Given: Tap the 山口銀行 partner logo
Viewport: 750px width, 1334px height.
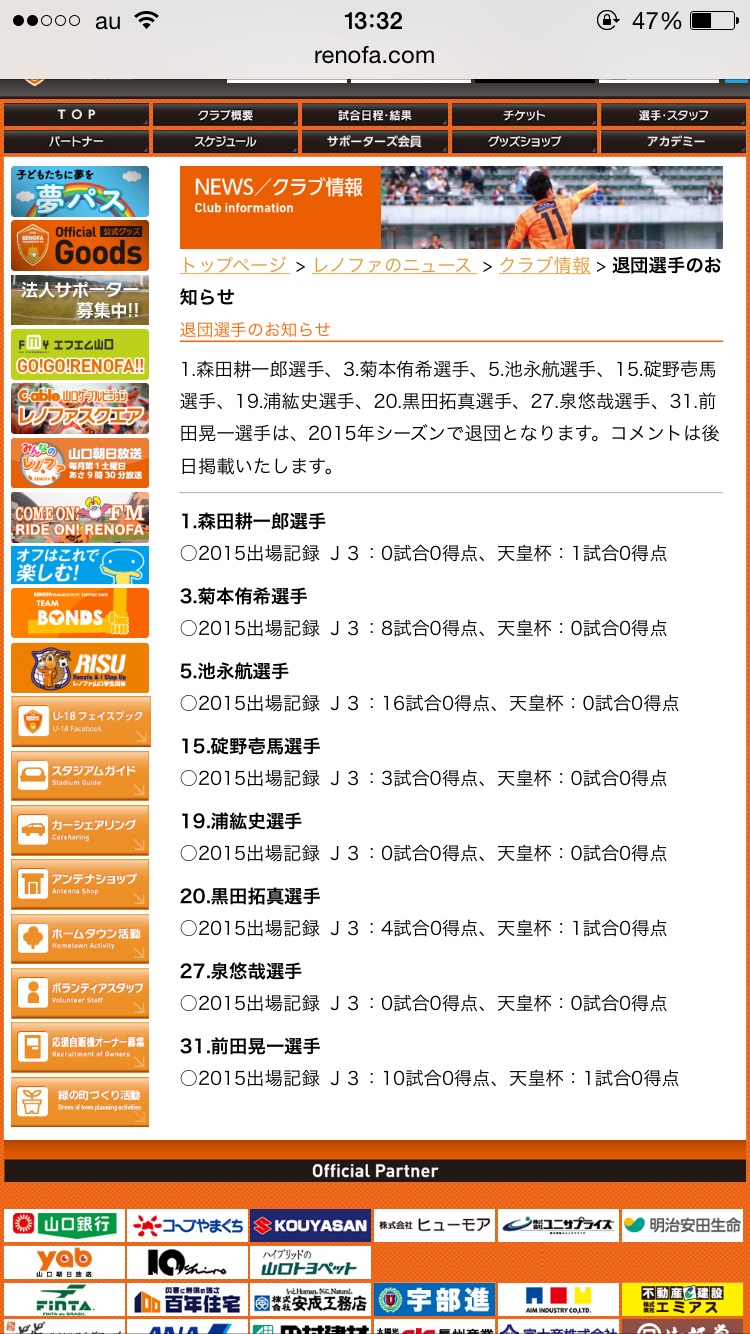Looking at the screenshot, I should tap(64, 1225).
